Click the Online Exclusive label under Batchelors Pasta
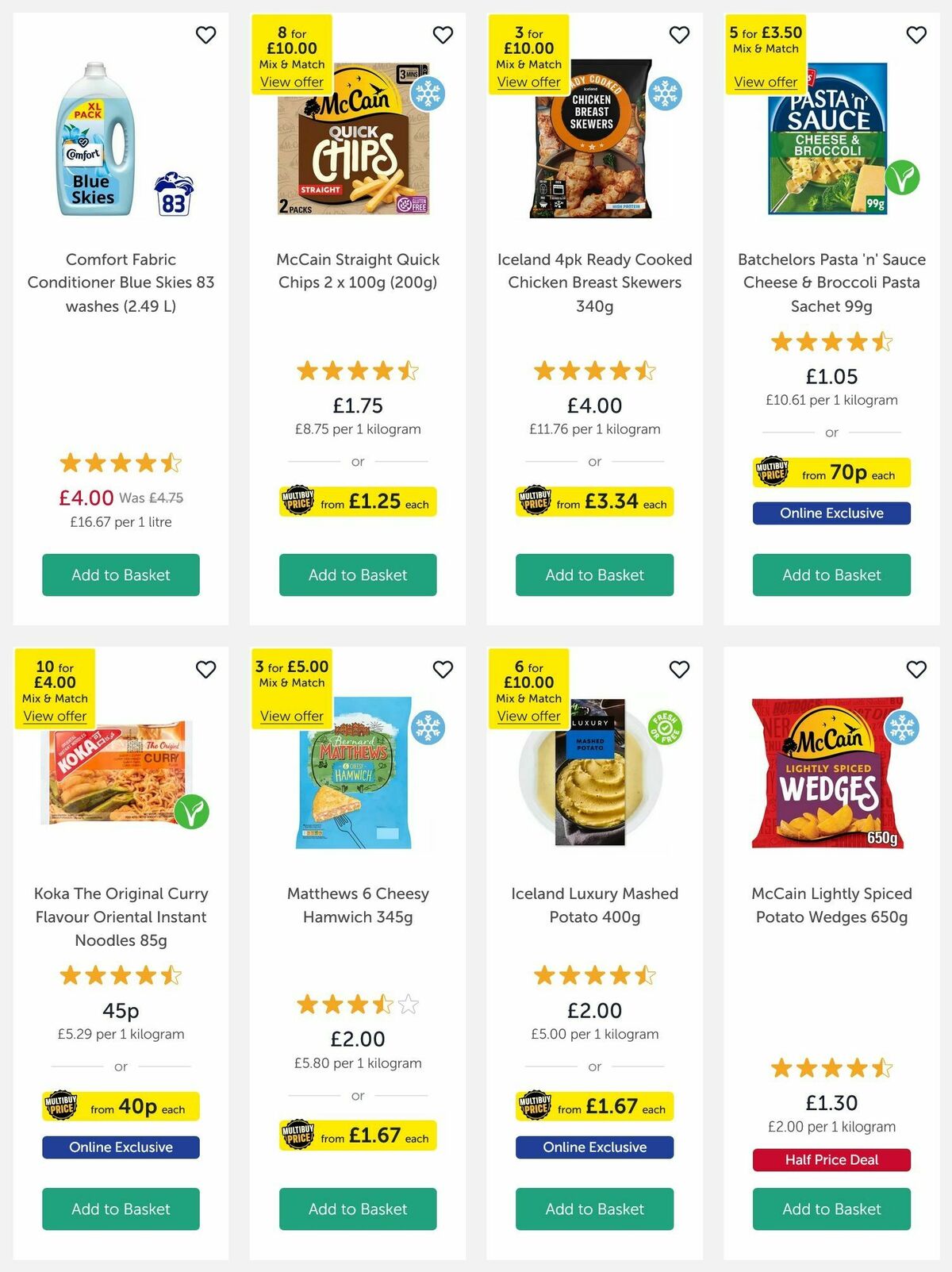 [x=831, y=513]
